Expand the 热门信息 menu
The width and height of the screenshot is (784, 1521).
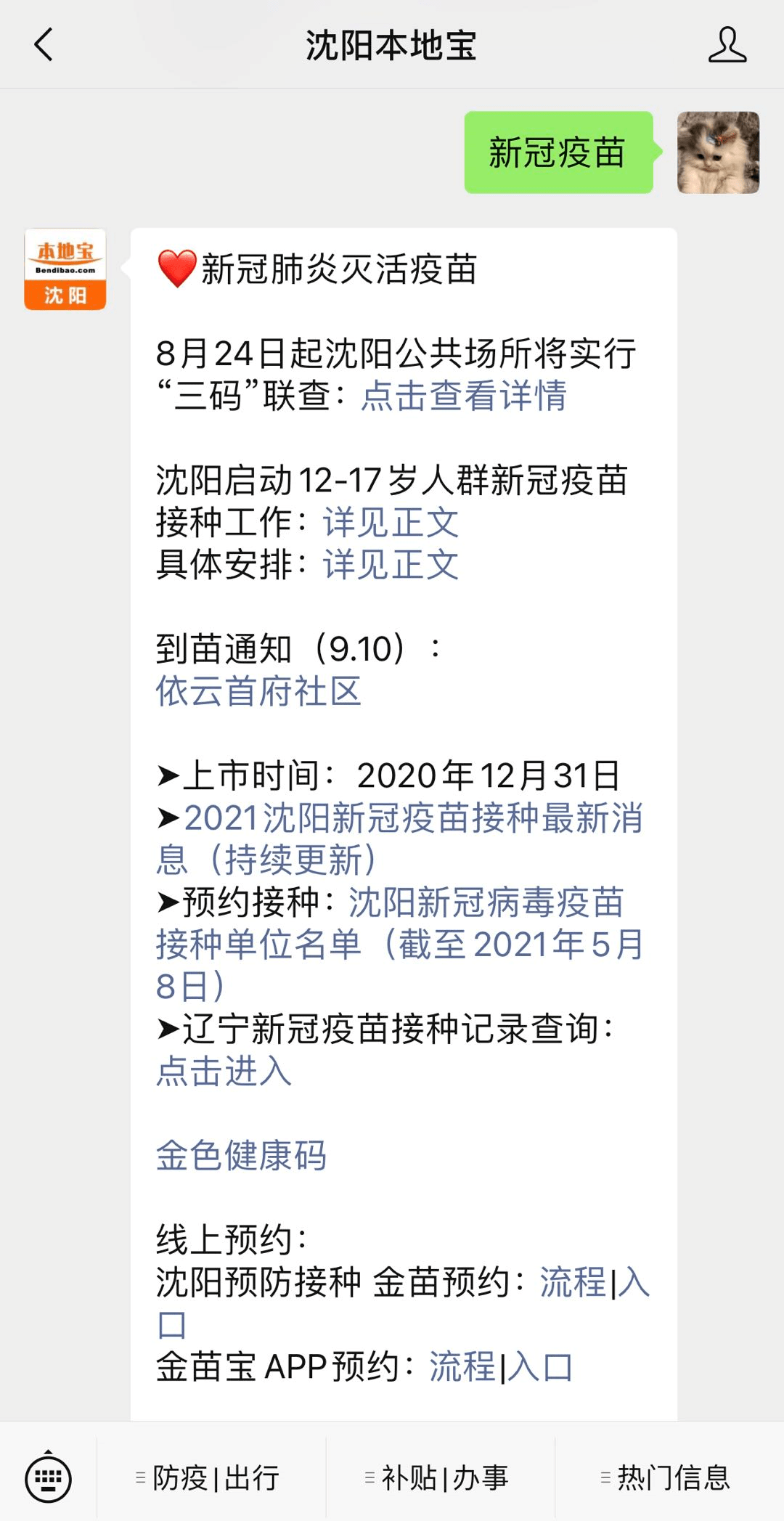coord(671,1477)
